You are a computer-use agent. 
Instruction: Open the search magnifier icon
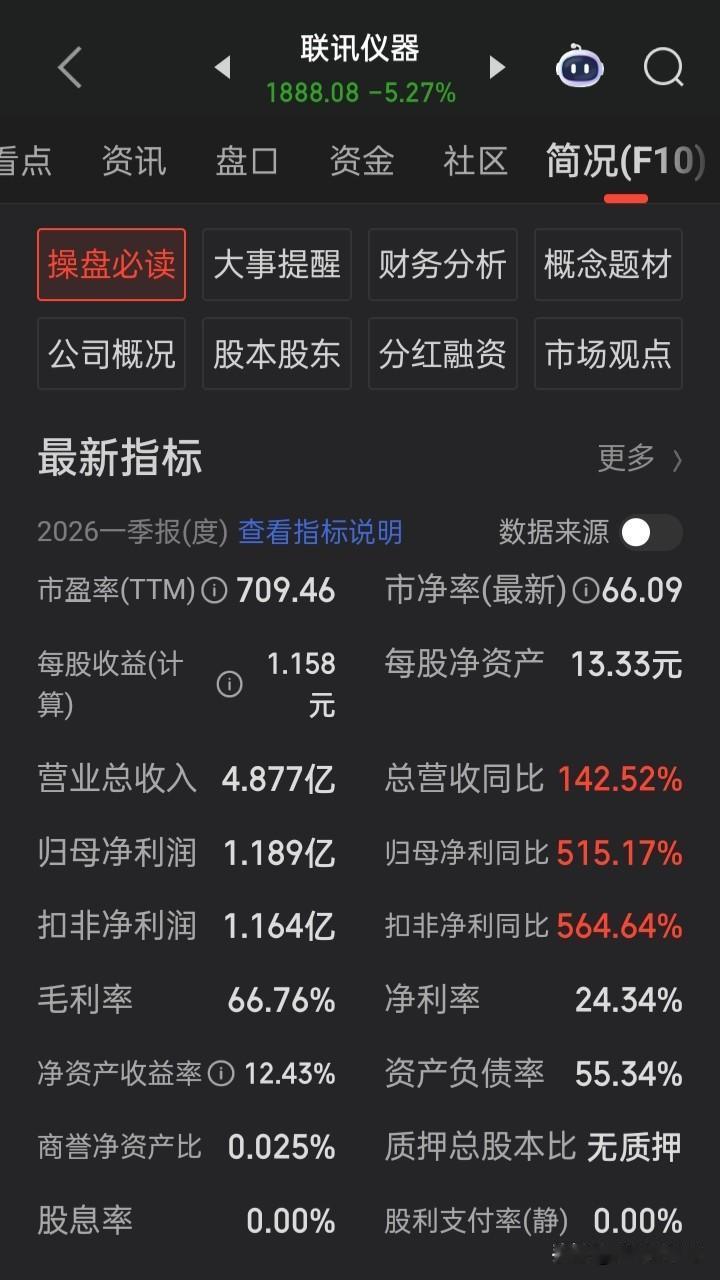coord(663,68)
